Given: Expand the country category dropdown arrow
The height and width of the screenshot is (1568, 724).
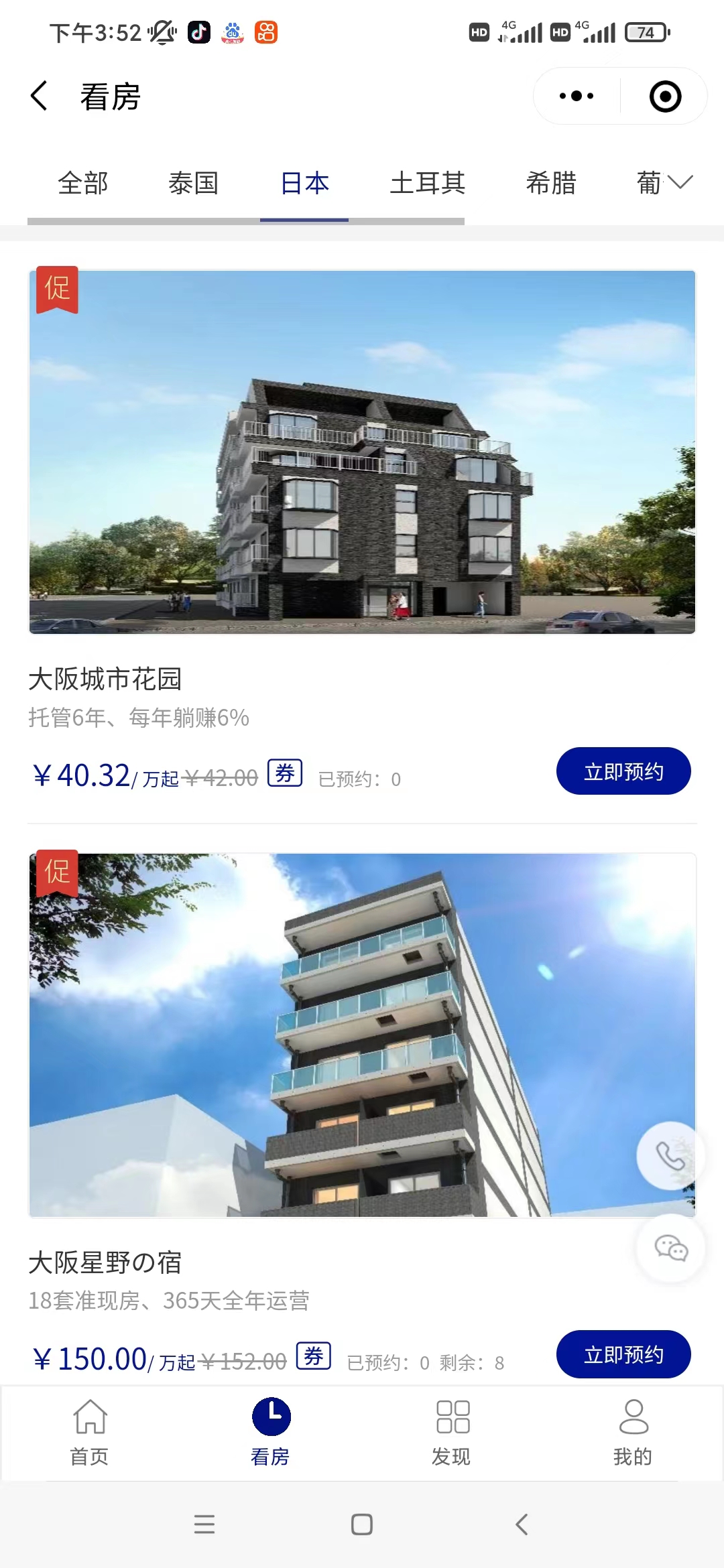Looking at the screenshot, I should 680,182.
